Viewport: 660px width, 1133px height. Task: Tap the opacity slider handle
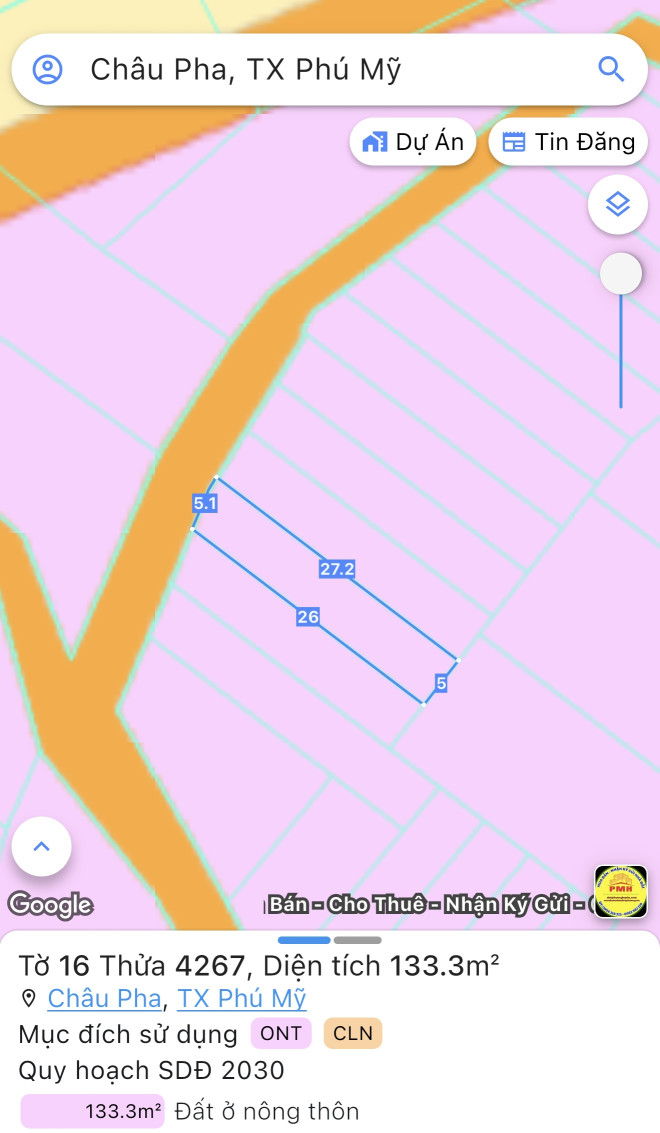(x=621, y=274)
